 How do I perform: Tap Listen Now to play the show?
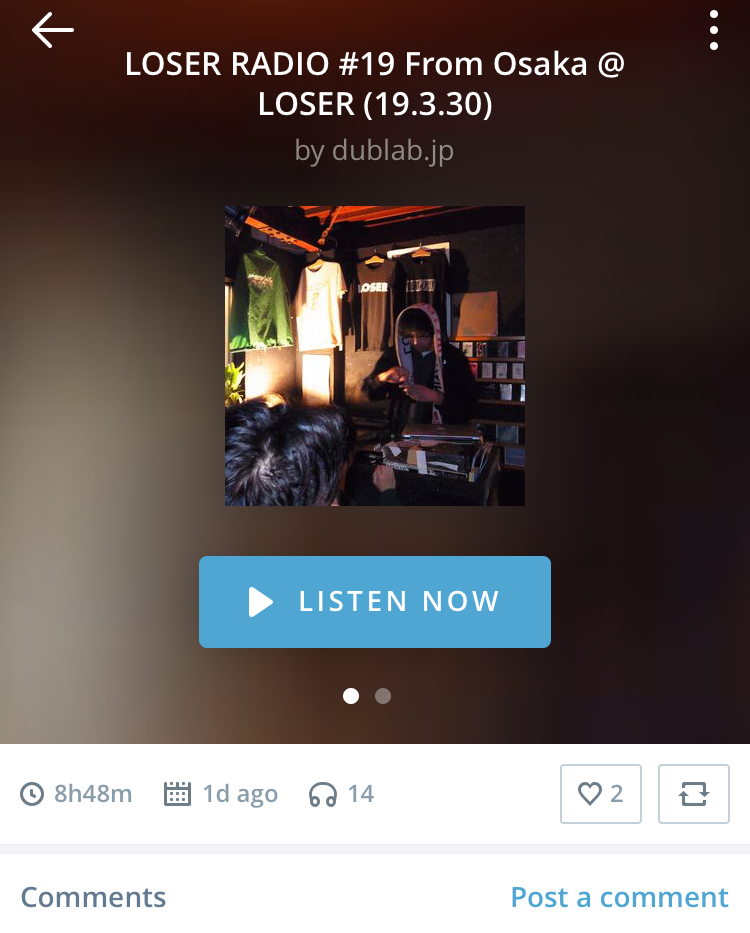(375, 602)
